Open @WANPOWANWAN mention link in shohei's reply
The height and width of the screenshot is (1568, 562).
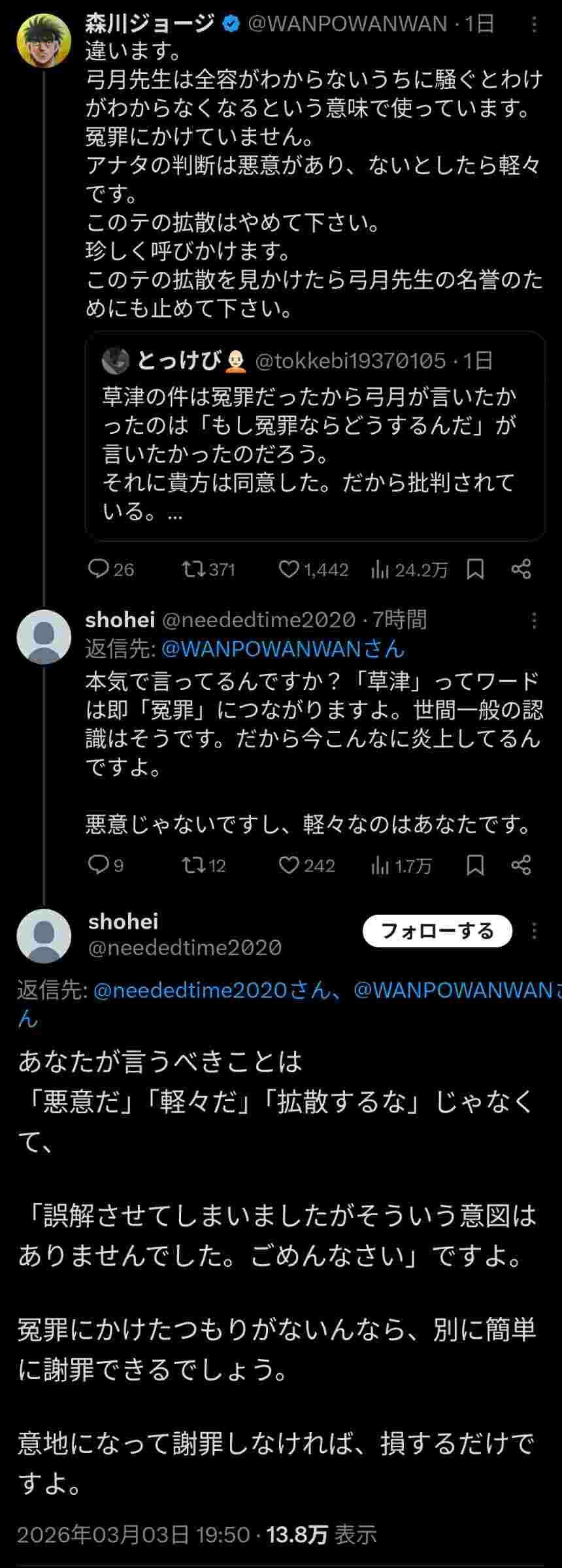(x=282, y=649)
